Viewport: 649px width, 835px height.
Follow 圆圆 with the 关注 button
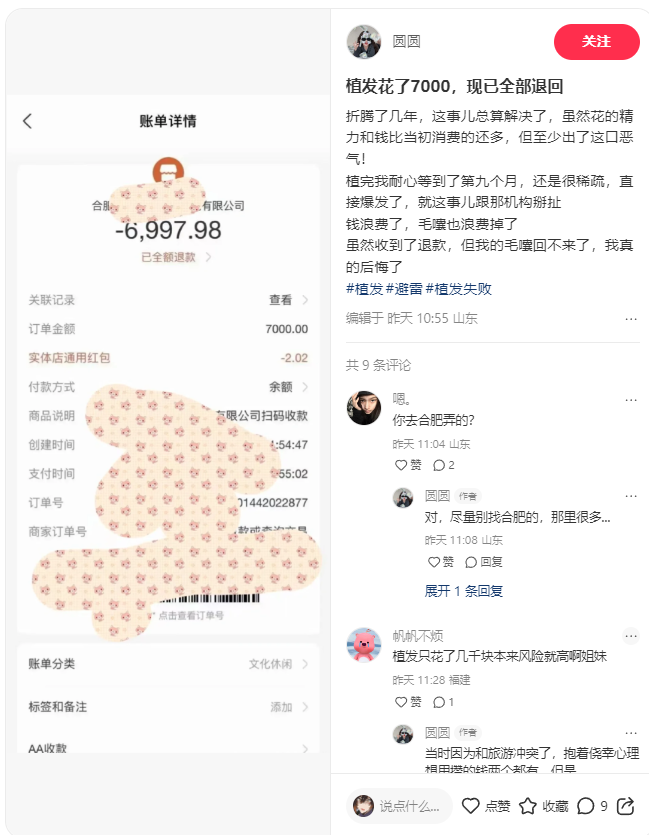pos(596,41)
